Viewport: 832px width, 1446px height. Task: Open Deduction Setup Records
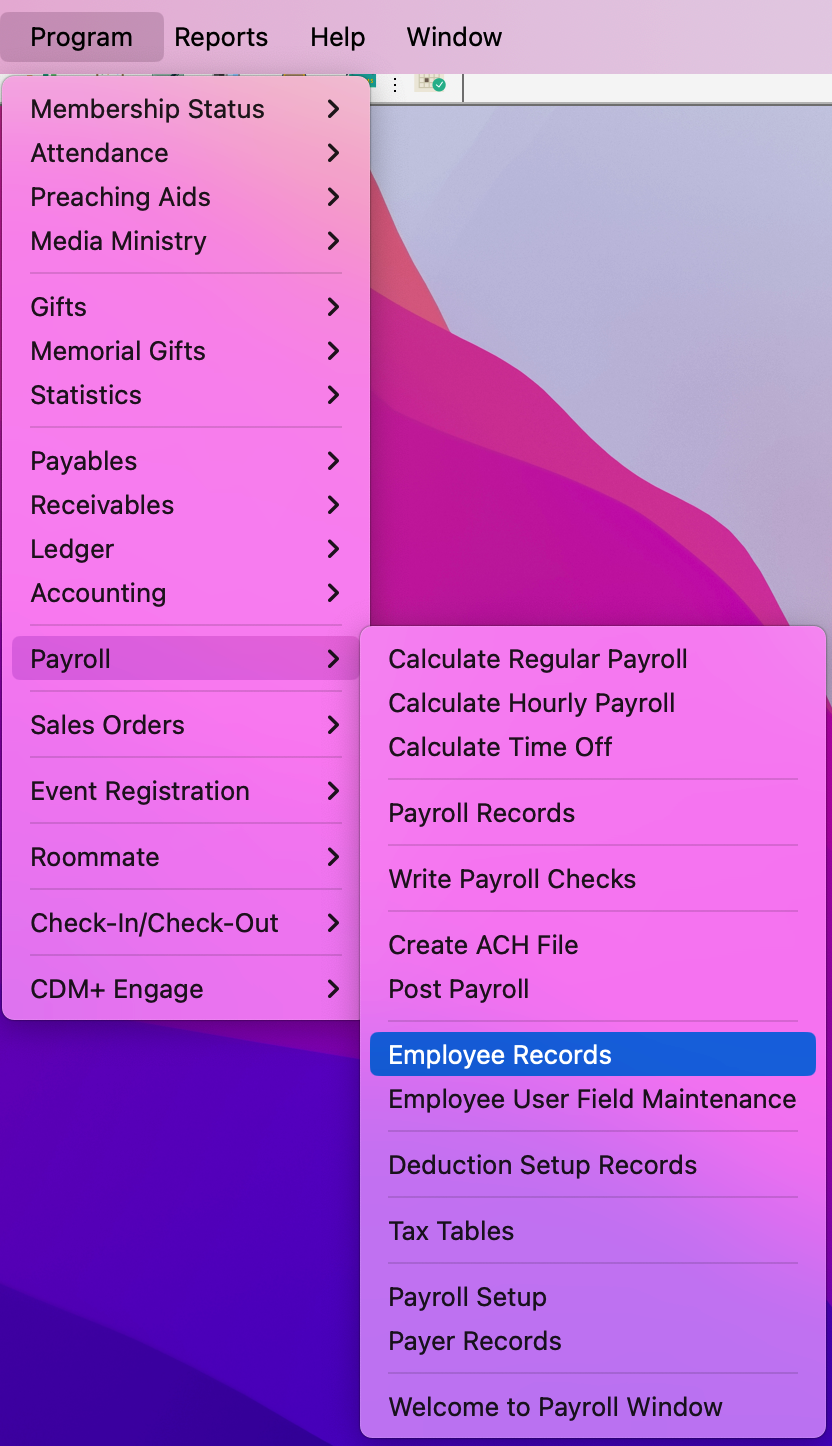point(543,1165)
